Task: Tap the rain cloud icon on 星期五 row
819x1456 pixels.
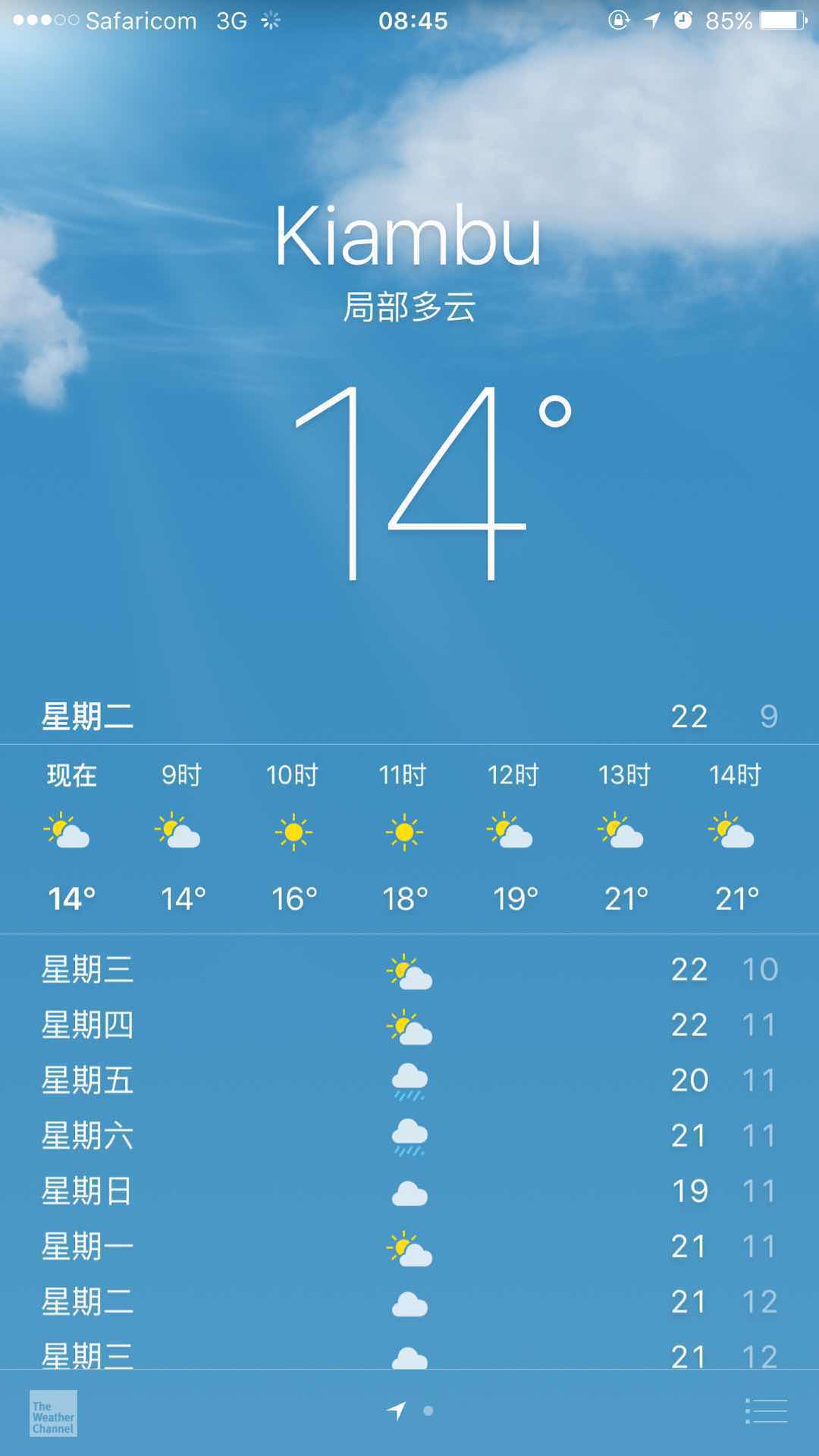Action: [408, 1081]
